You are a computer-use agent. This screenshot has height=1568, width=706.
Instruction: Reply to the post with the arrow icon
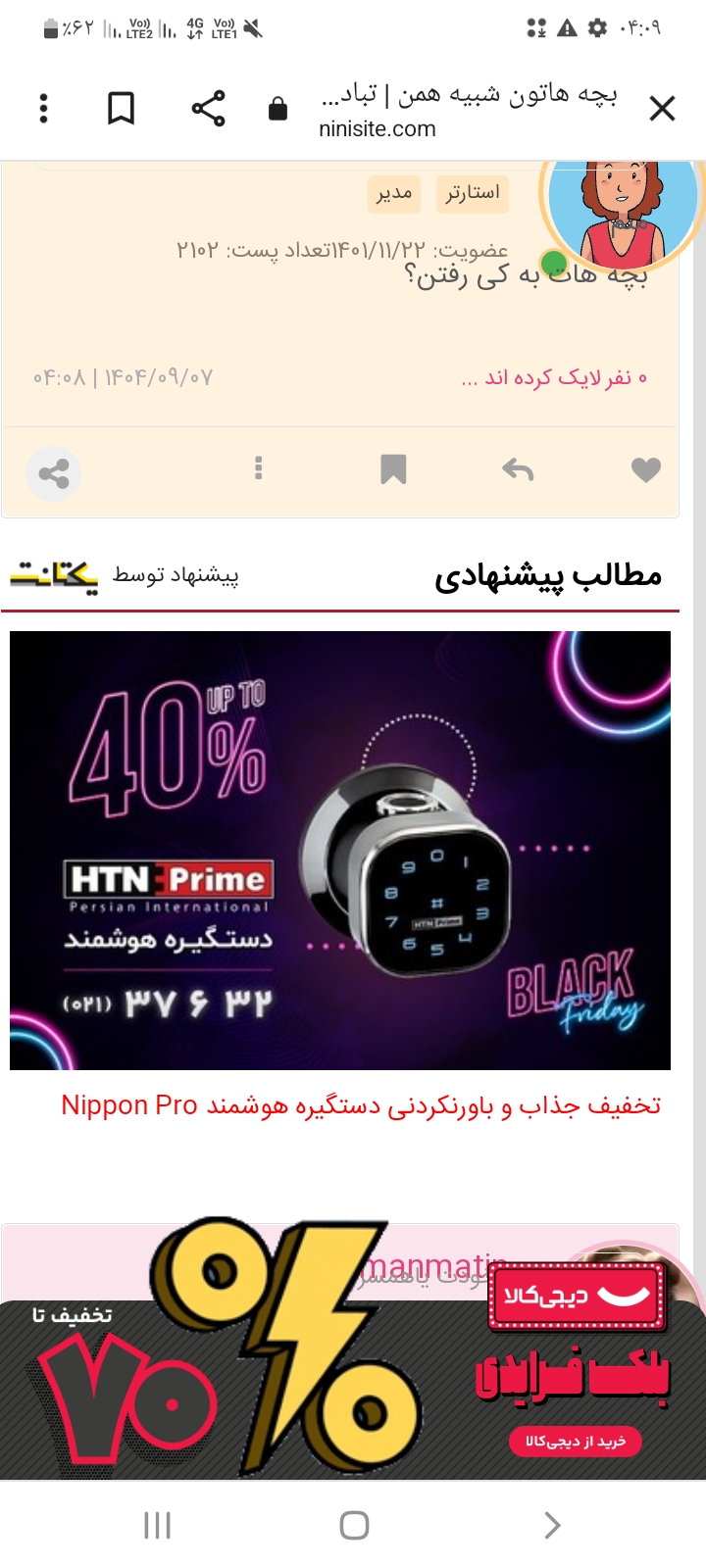(518, 470)
